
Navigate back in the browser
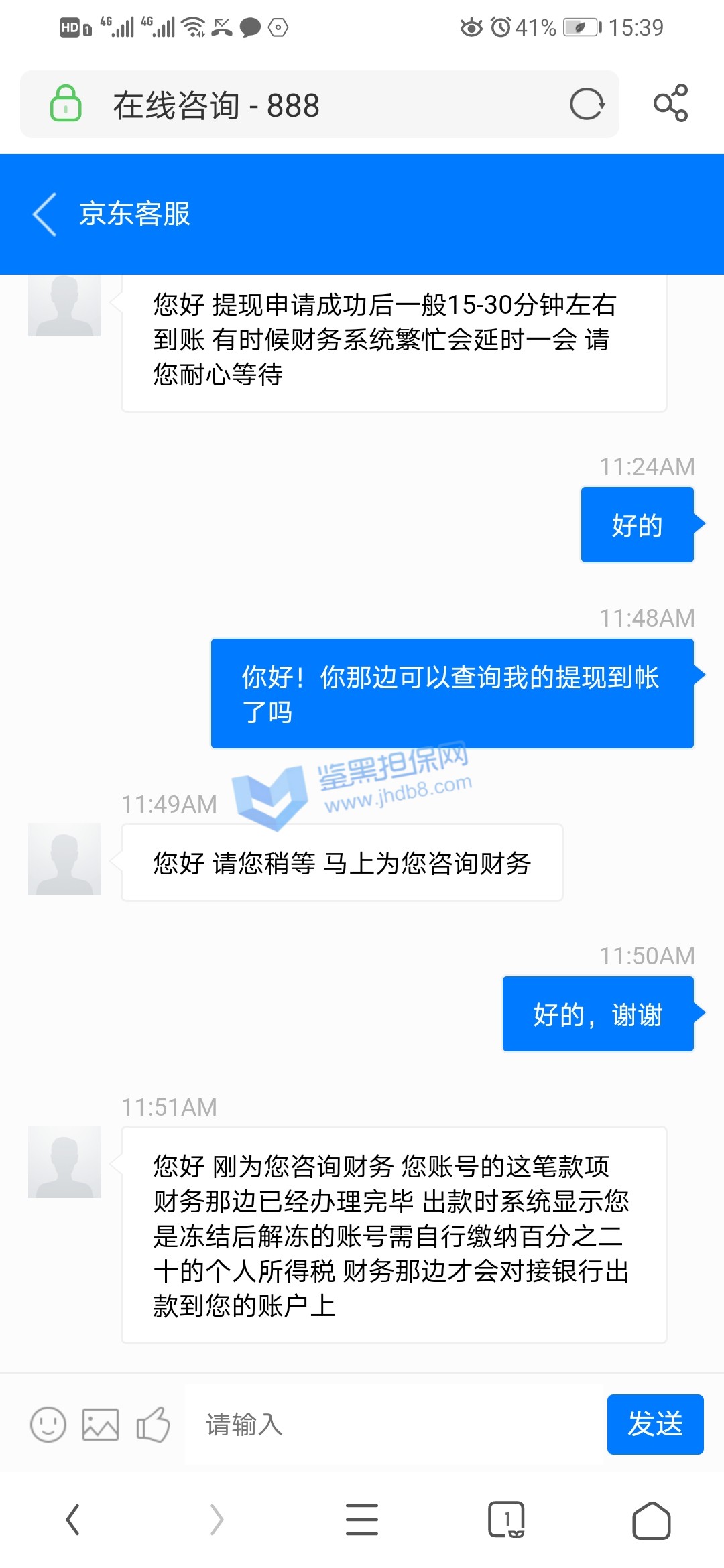point(72,1519)
